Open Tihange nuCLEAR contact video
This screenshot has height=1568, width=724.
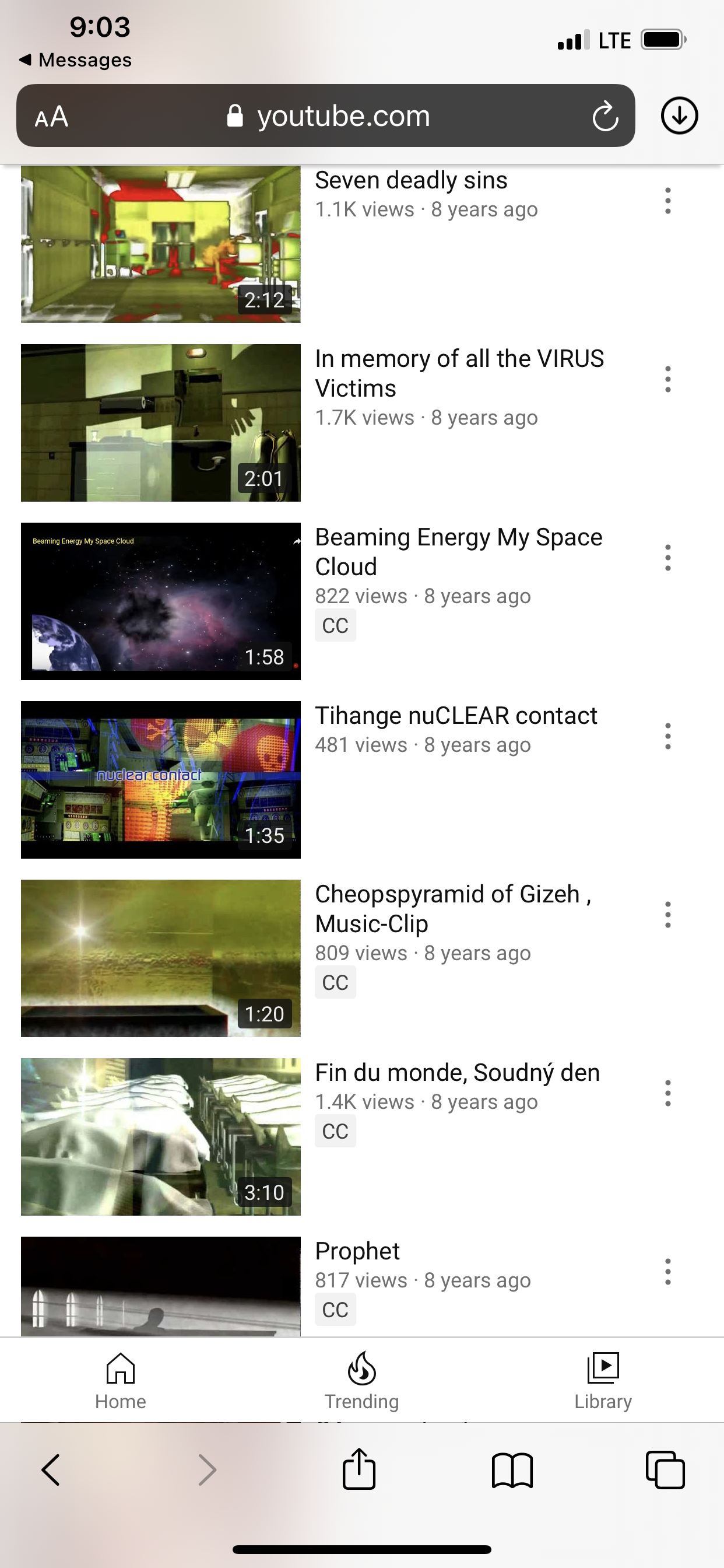point(161,780)
